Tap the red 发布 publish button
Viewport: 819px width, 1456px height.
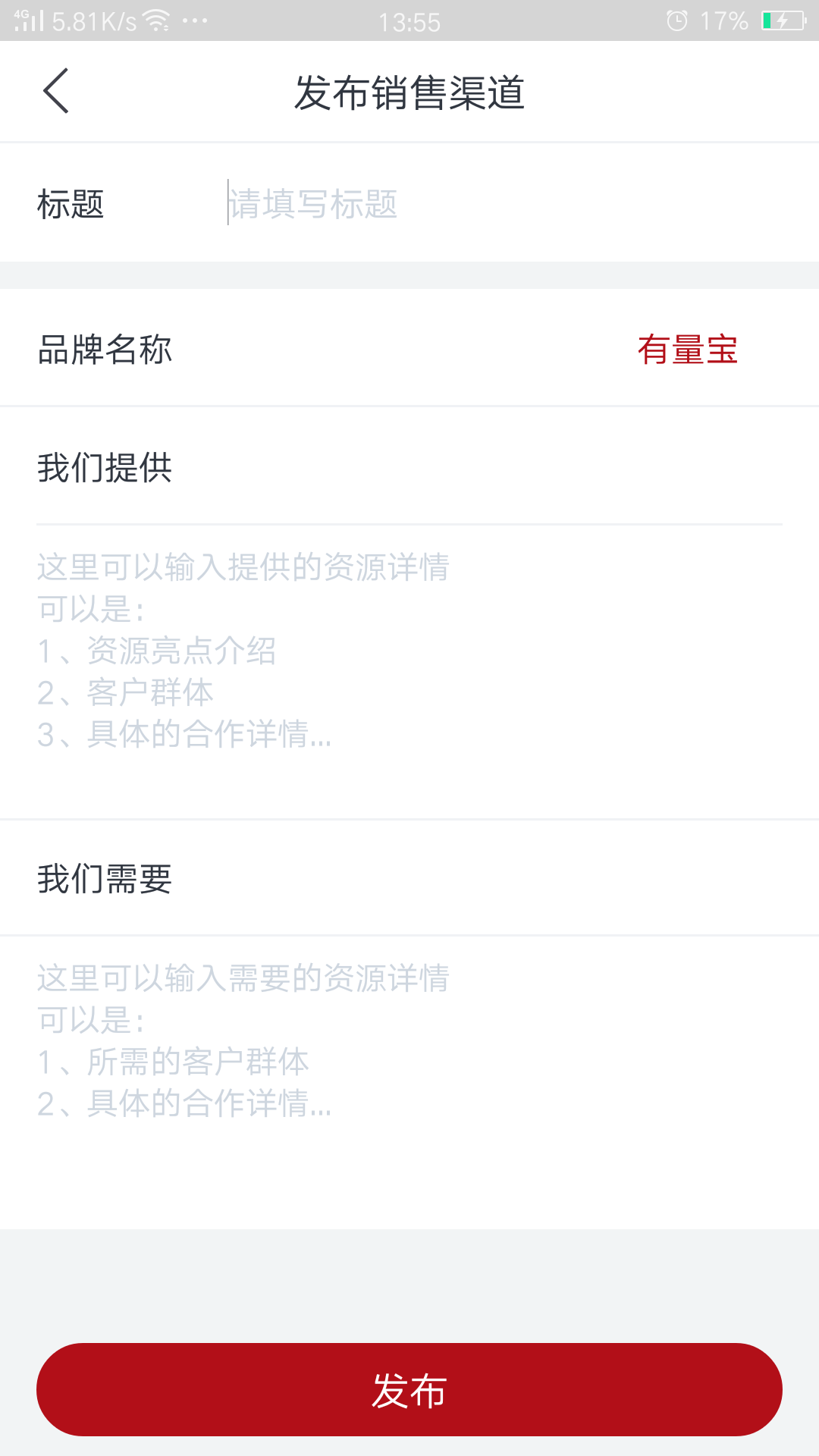(x=409, y=1389)
